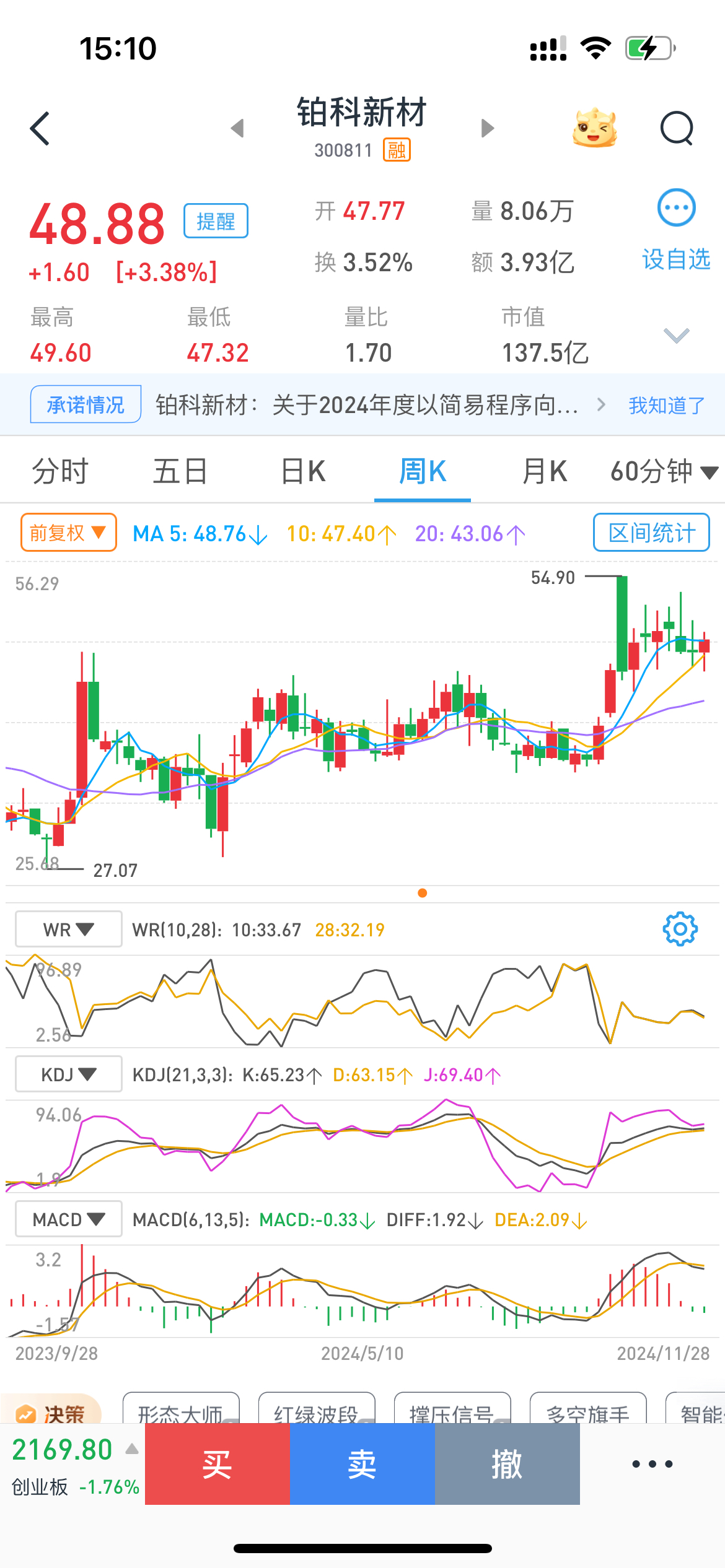Open the stock search magnifier
This screenshot has height=1568, width=725.
pos(677,128)
